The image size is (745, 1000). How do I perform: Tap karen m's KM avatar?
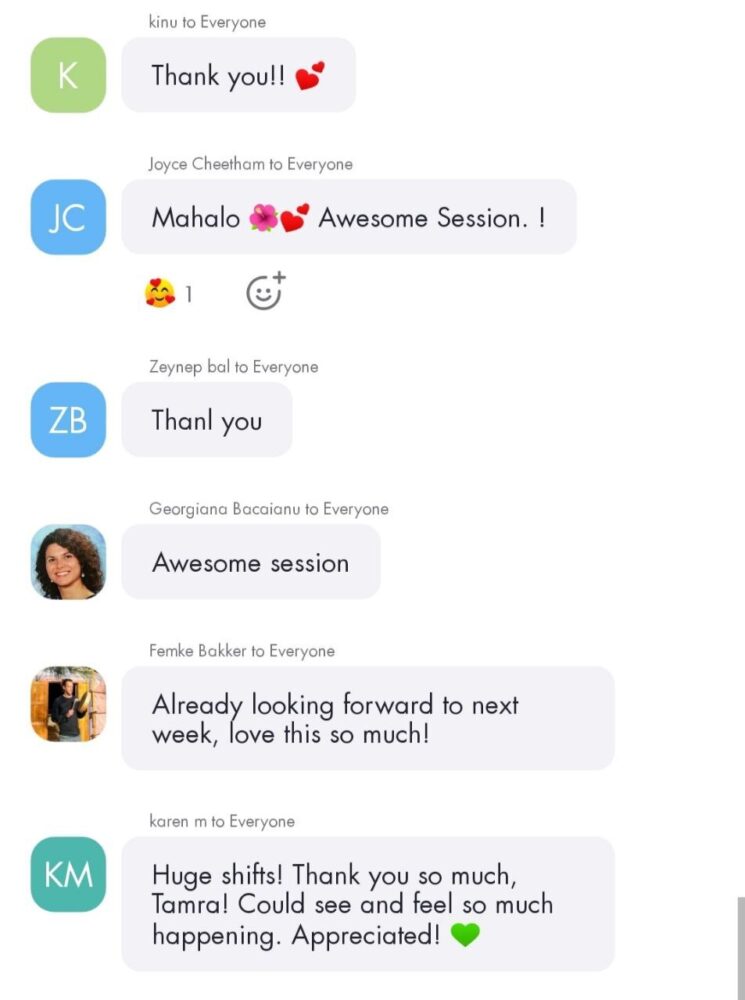68,874
